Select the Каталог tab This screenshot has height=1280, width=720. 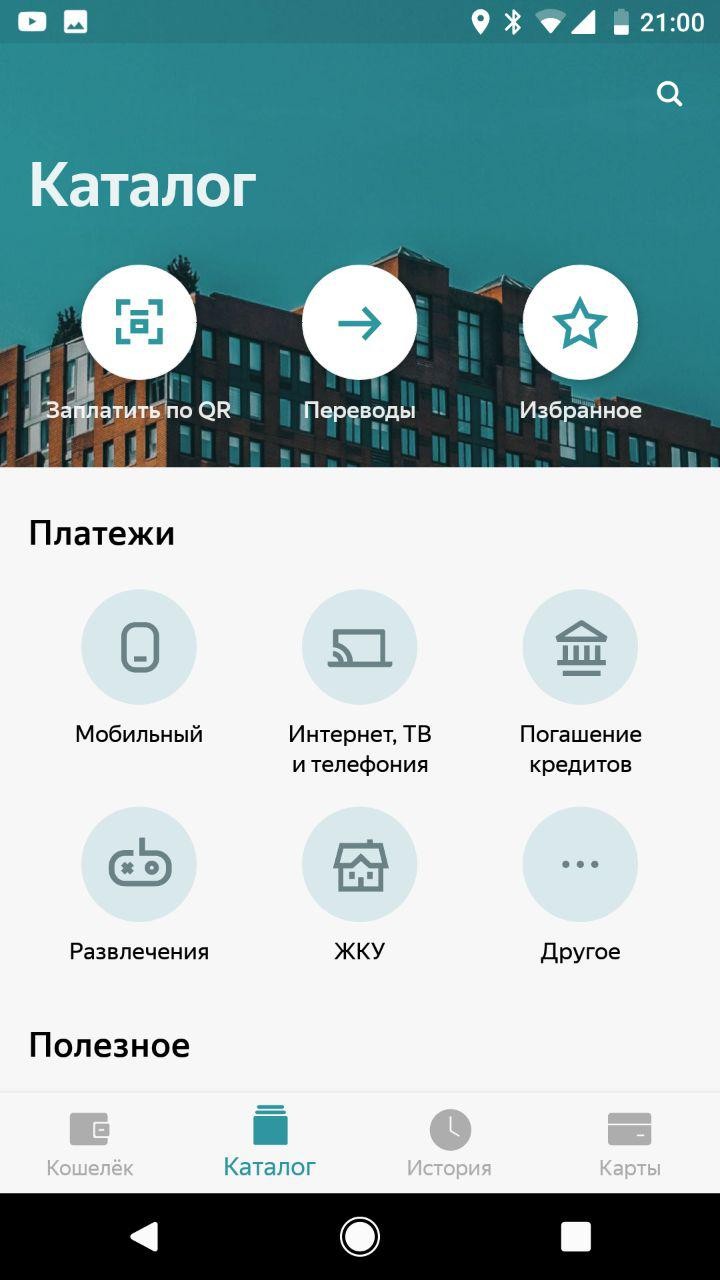pos(270,1142)
